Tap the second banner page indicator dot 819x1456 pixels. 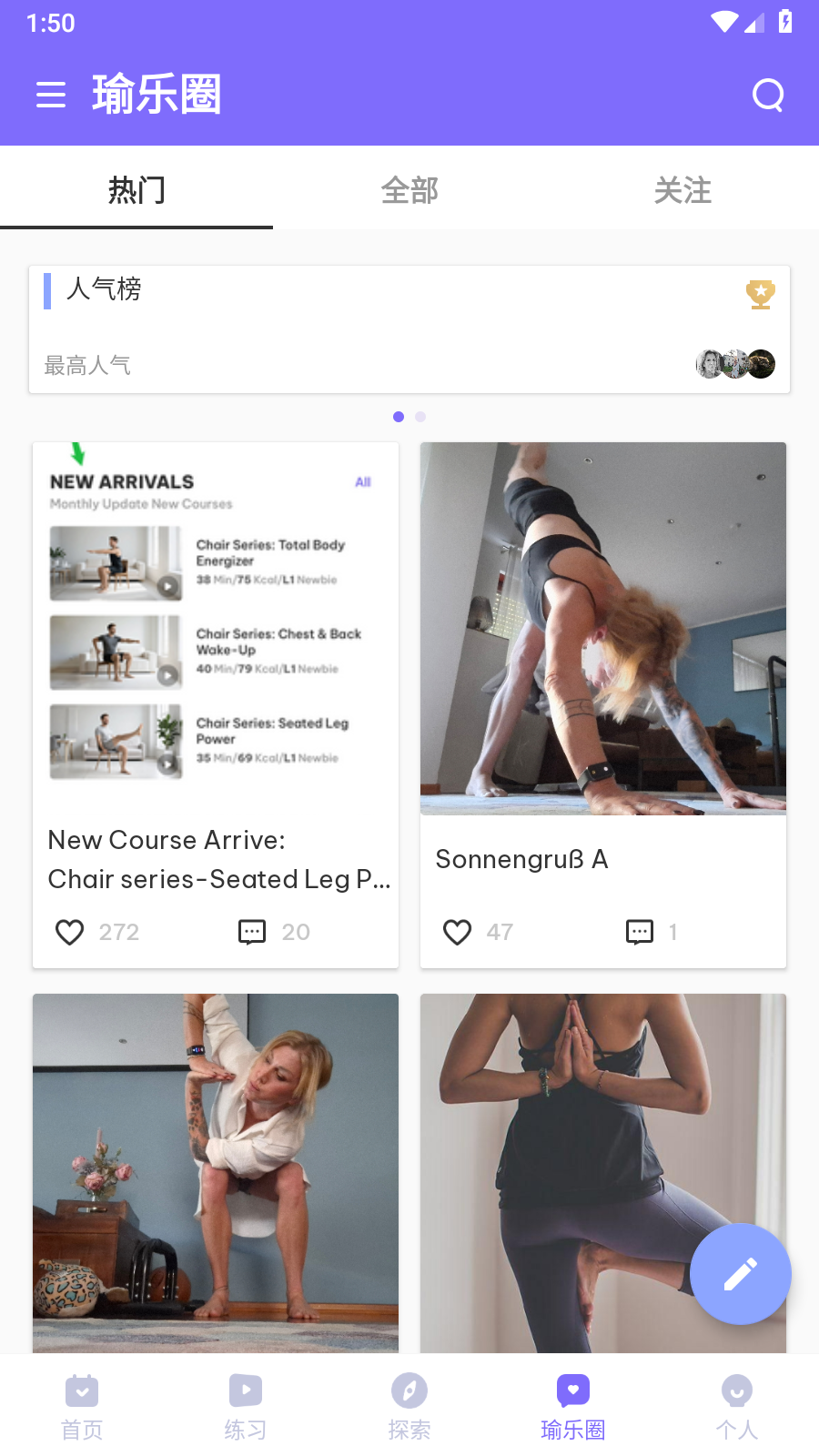tap(420, 417)
